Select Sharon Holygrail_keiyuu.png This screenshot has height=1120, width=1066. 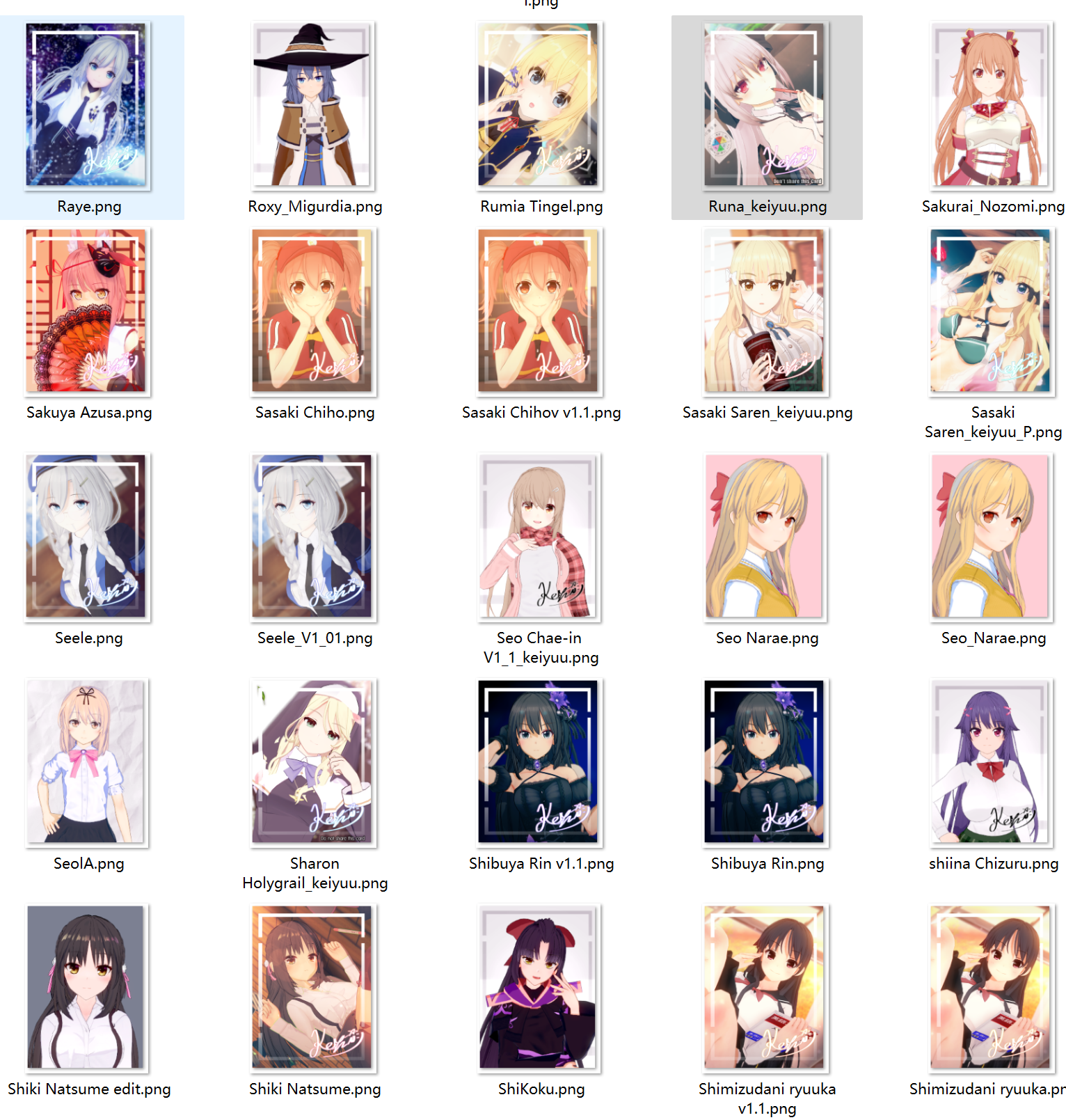pyautogui.click(x=312, y=762)
